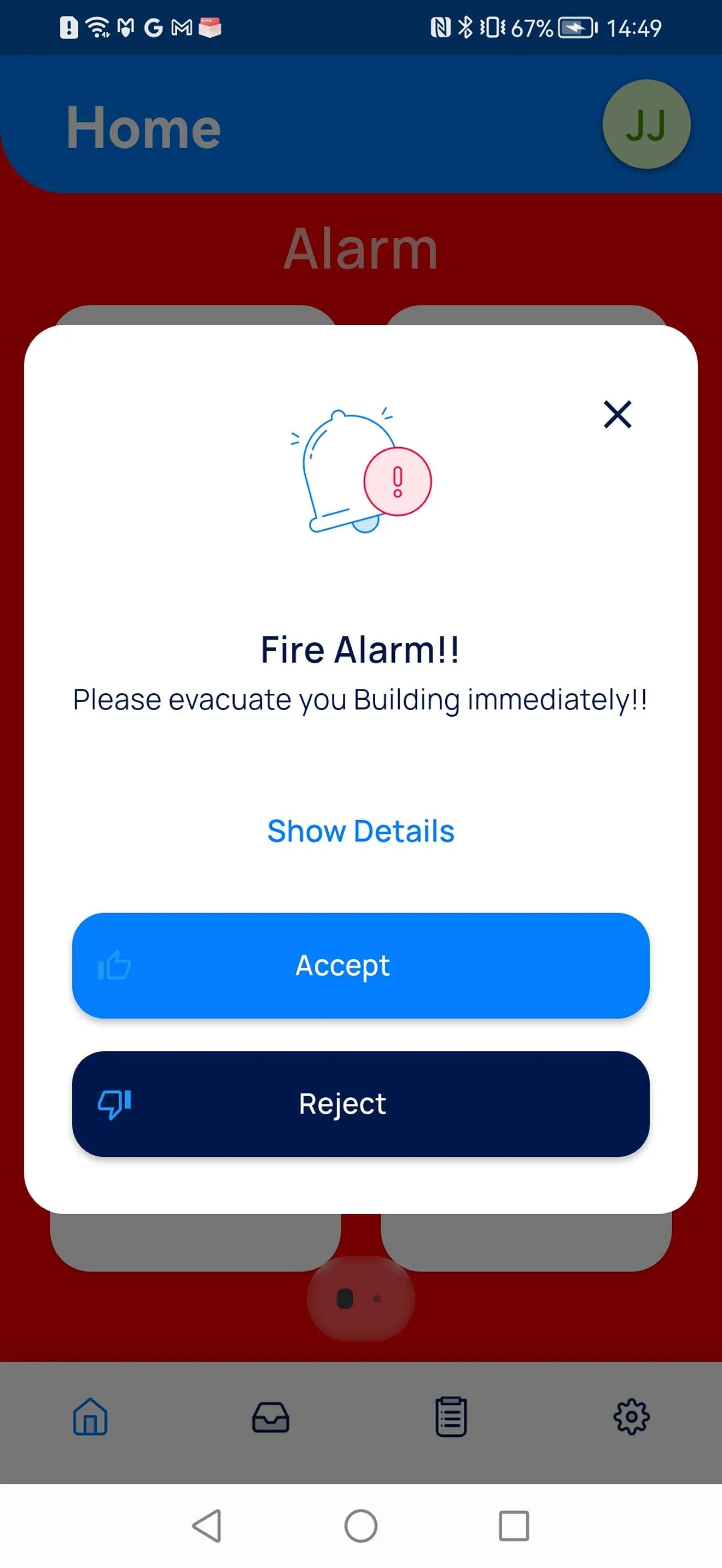Open Show Details link
This screenshot has height=1568, width=722.
[360, 831]
